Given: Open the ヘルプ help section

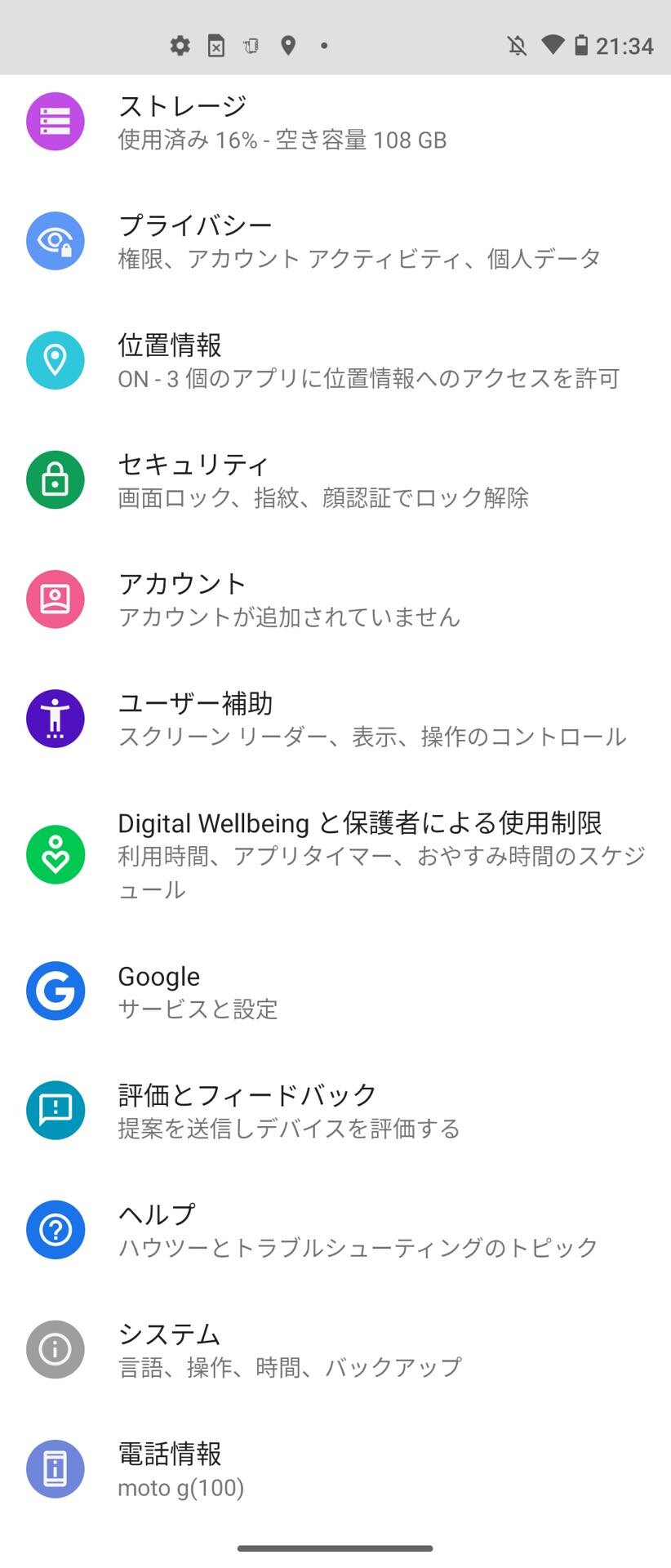Looking at the screenshot, I should coord(335,1229).
